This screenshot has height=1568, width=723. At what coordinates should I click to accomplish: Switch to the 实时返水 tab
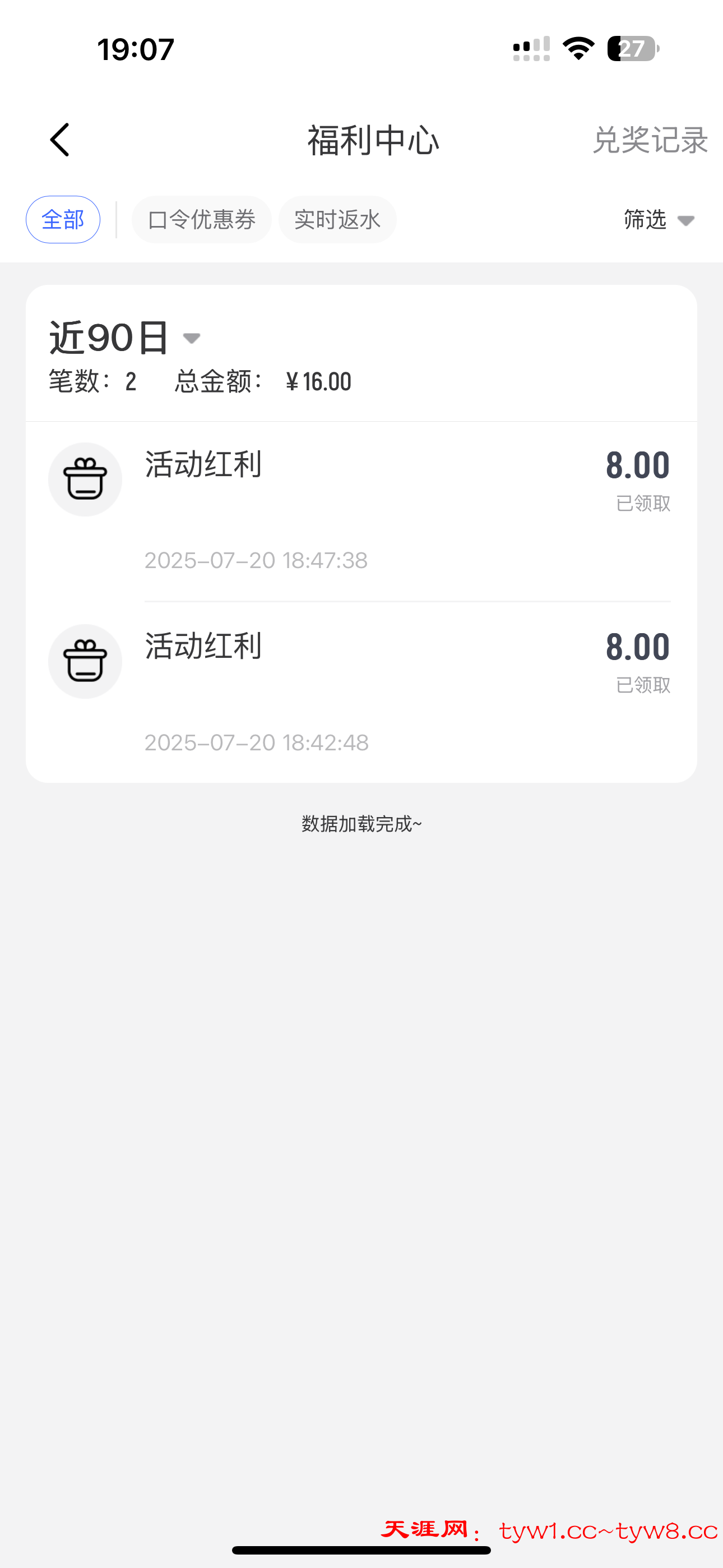(337, 220)
